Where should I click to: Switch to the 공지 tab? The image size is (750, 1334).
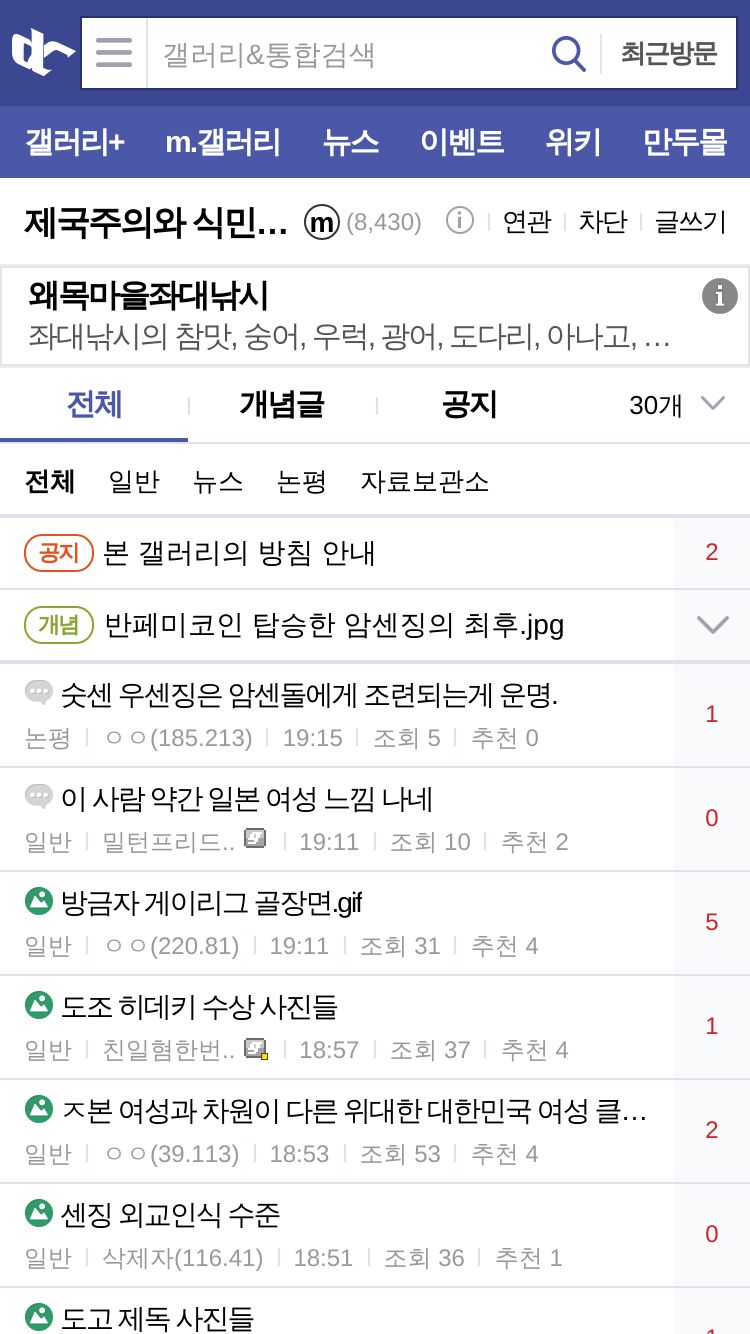click(x=469, y=405)
